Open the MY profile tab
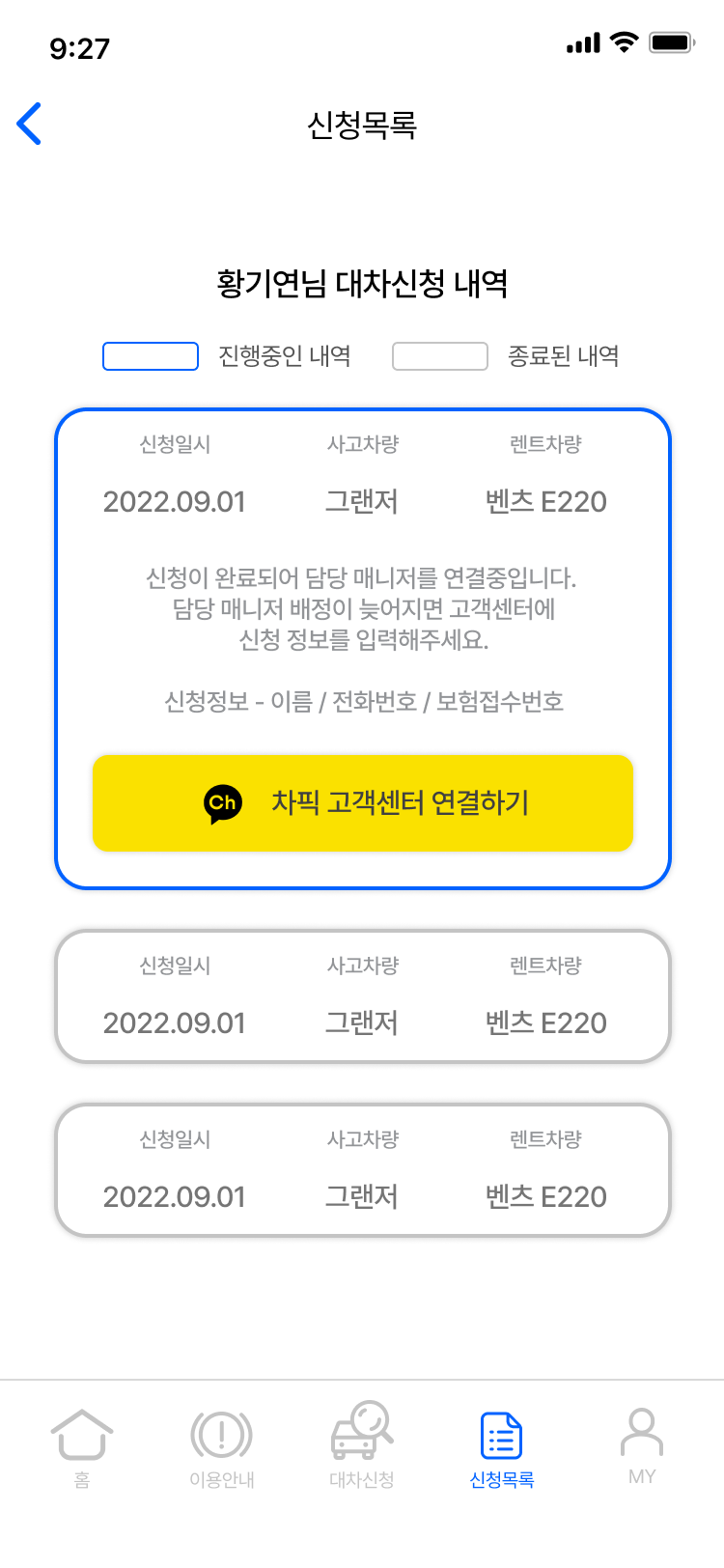 [641, 1445]
